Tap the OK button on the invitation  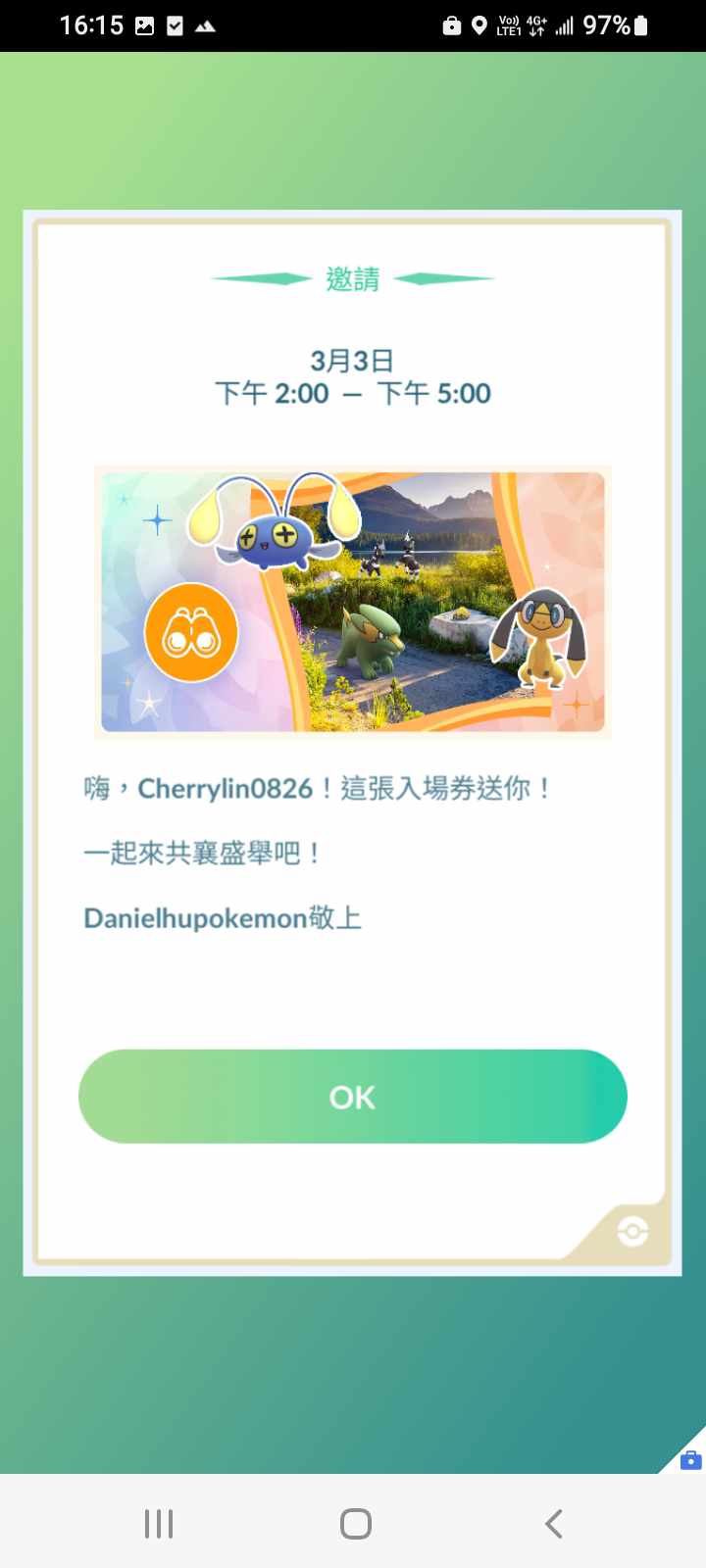coord(352,1096)
